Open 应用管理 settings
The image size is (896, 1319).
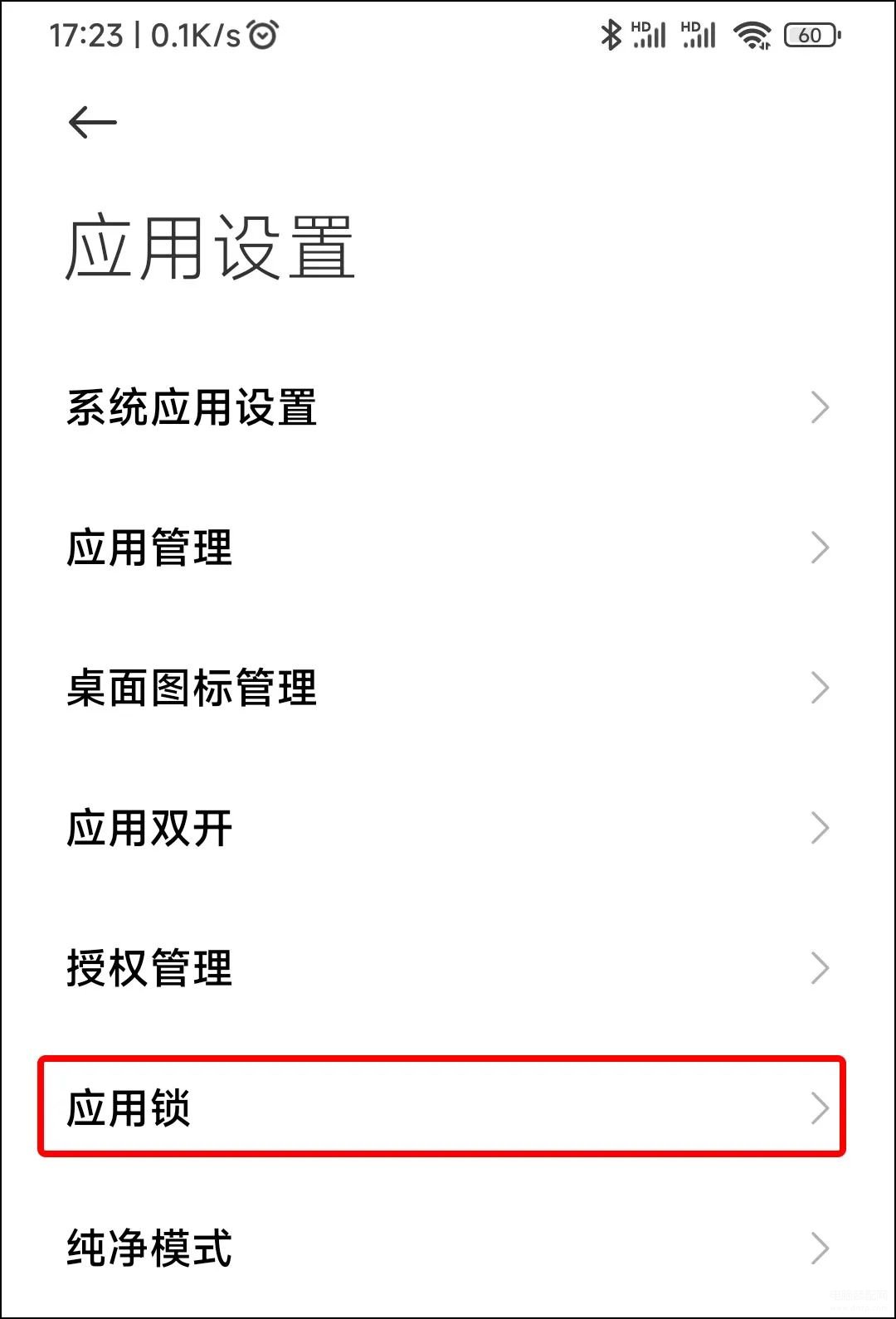click(448, 548)
